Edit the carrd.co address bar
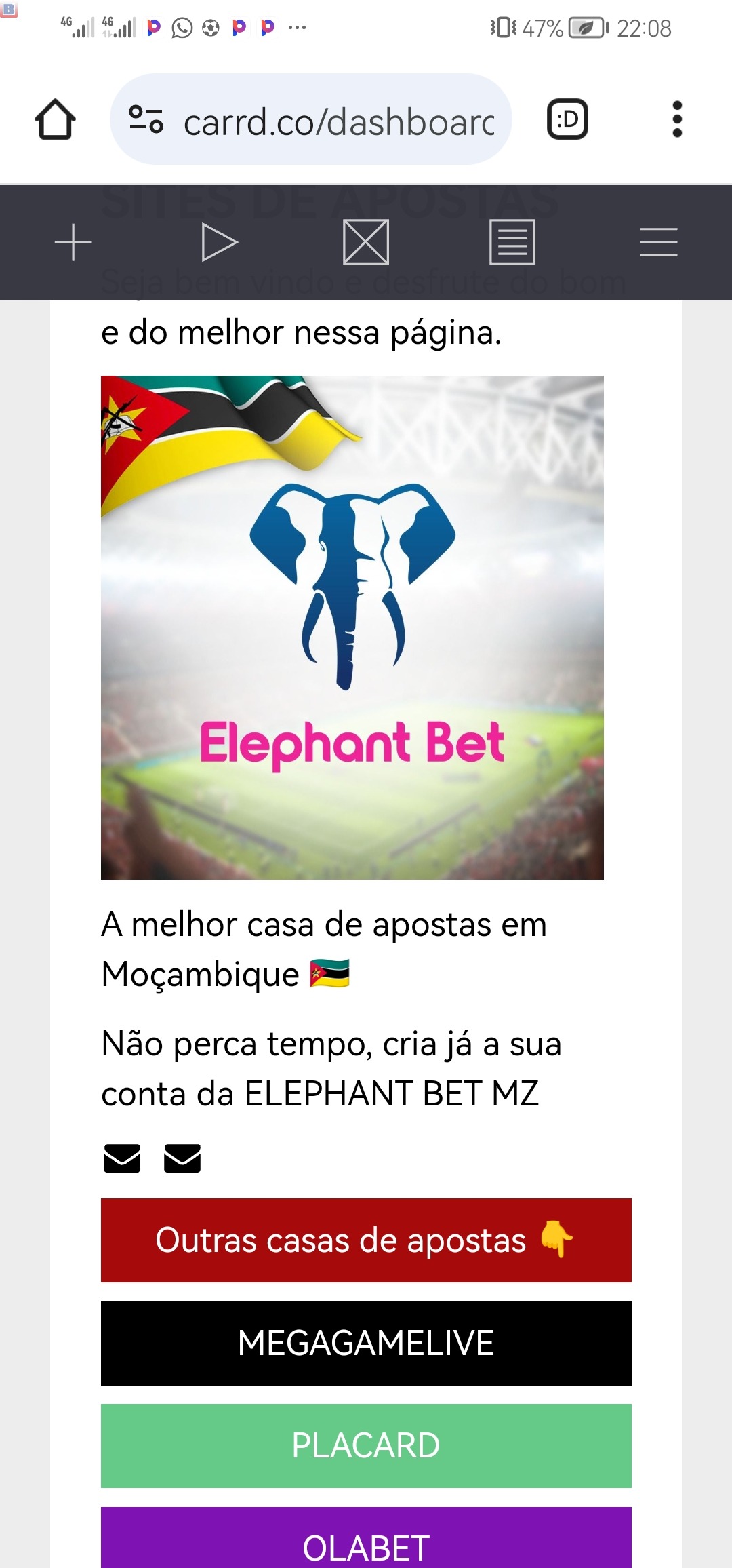This screenshot has width=732, height=1568. [339, 121]
